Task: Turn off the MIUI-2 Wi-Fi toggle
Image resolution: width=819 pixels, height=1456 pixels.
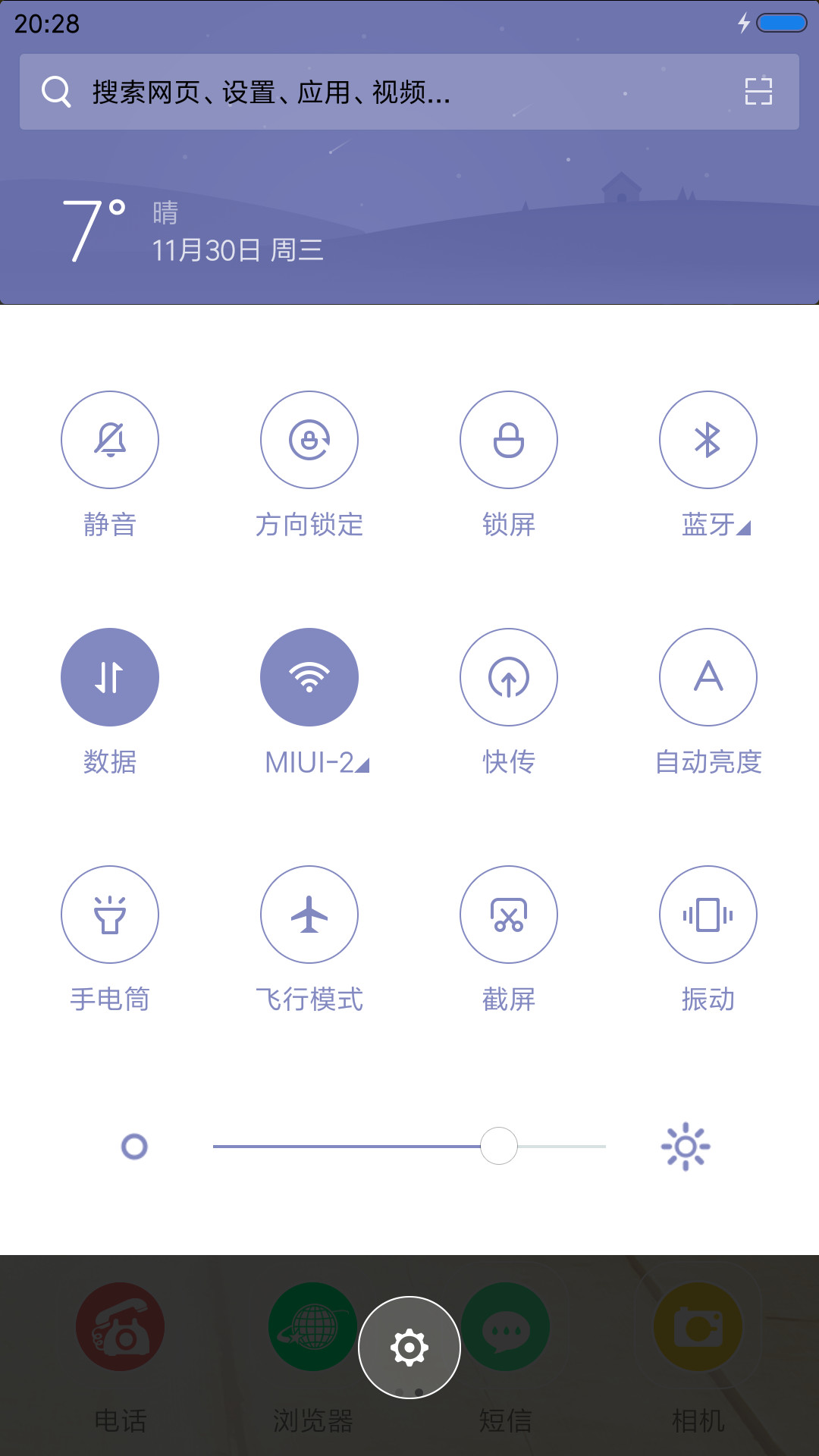Action: click(309, 677)
